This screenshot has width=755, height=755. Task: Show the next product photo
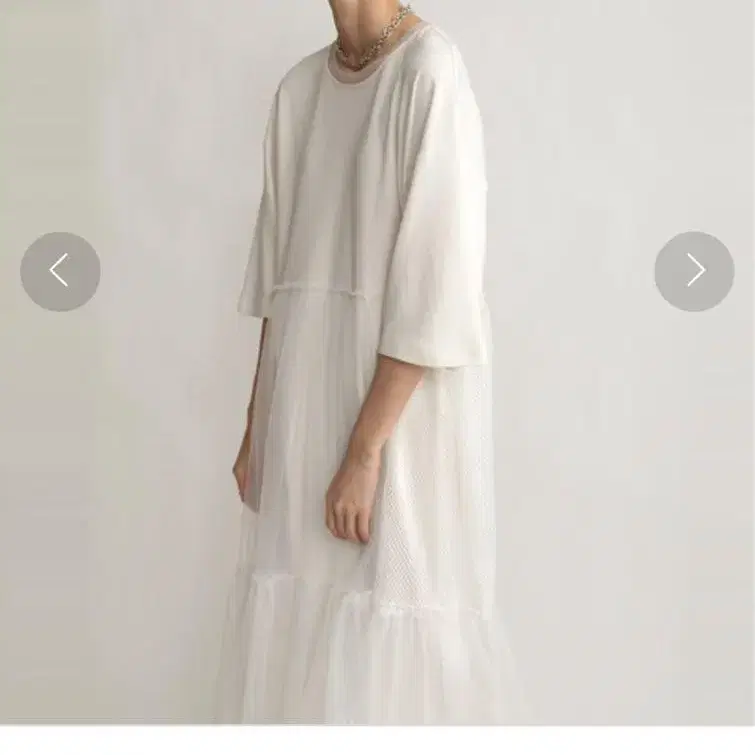(x=694, y=271)
